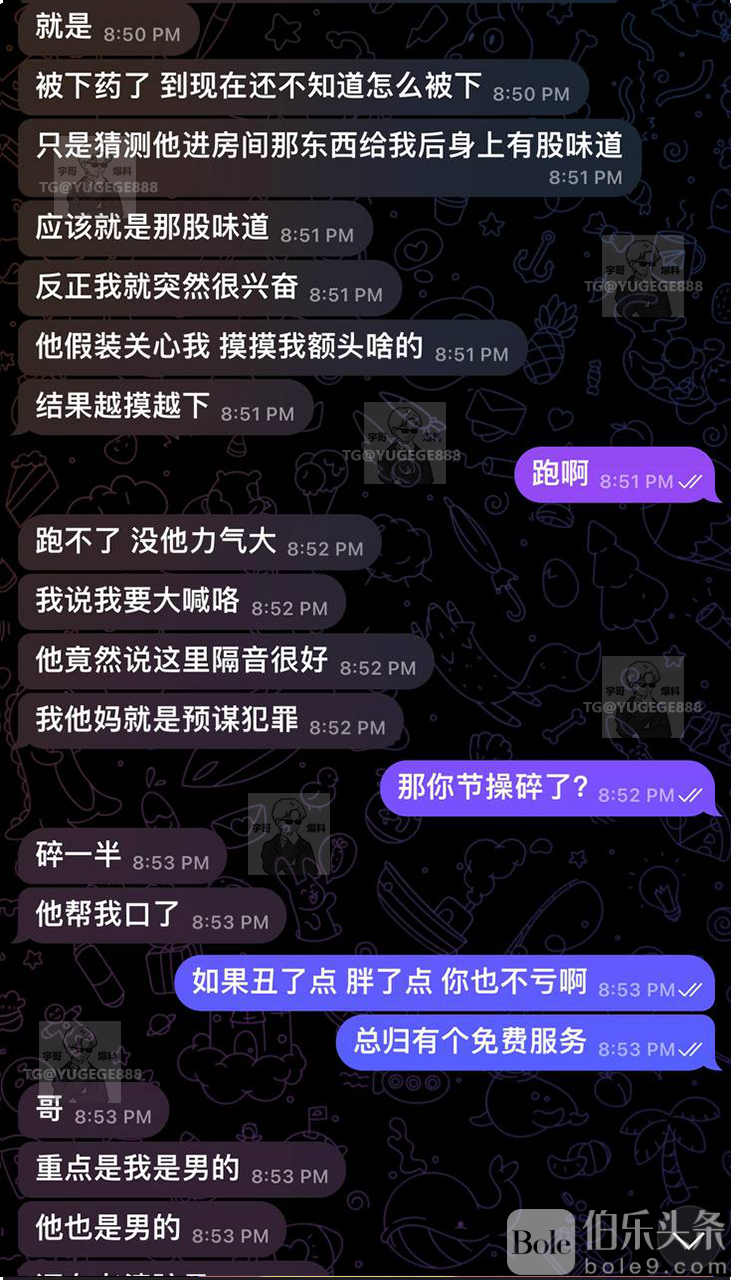
Task: Jump to the latest messages with the down chevron
Action: tap(688, 1241)
